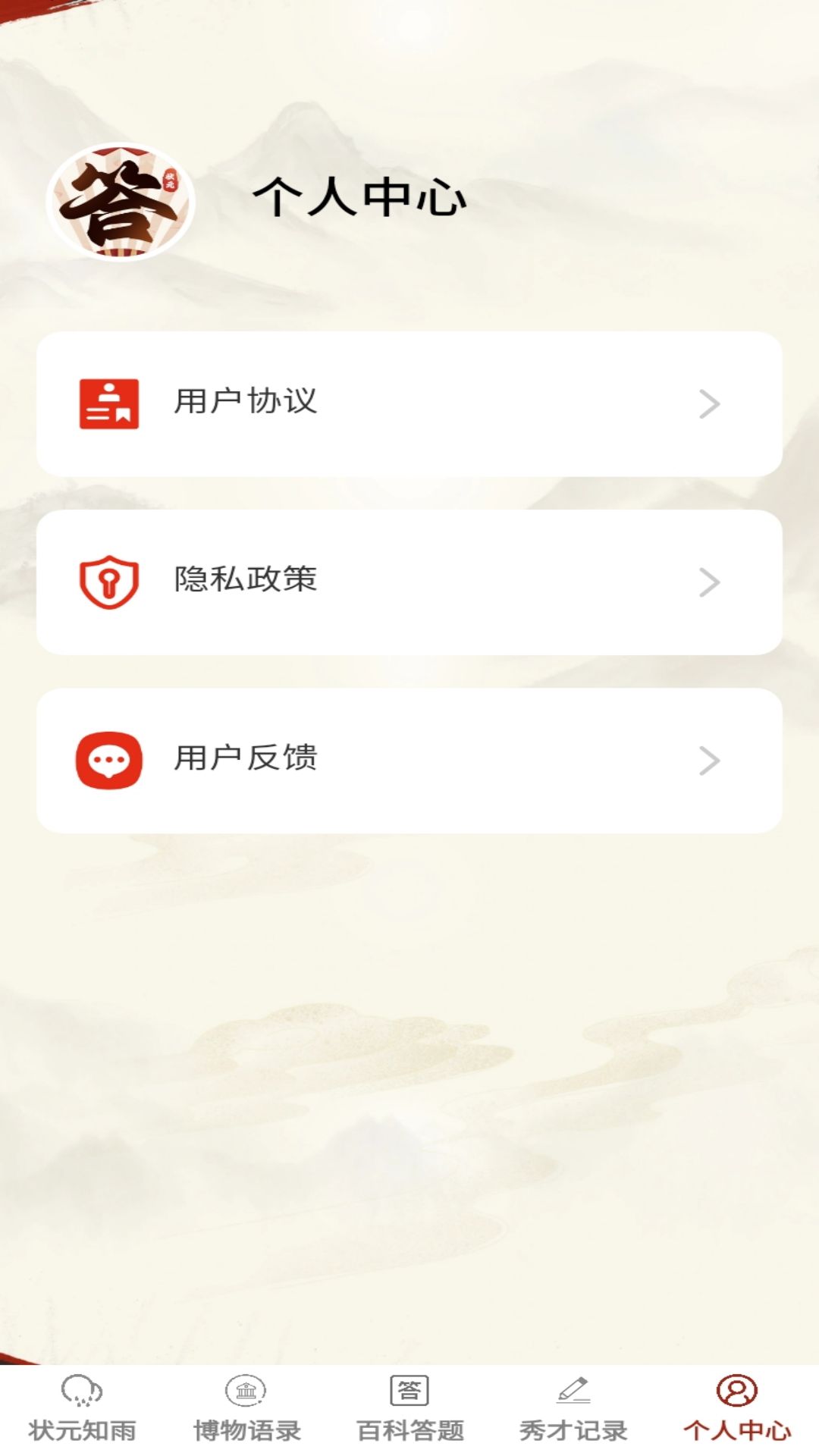Tap the 隐私政策 shield lock icon
The width and height of the screenshot is (819, 1456).
coord(108,582)
